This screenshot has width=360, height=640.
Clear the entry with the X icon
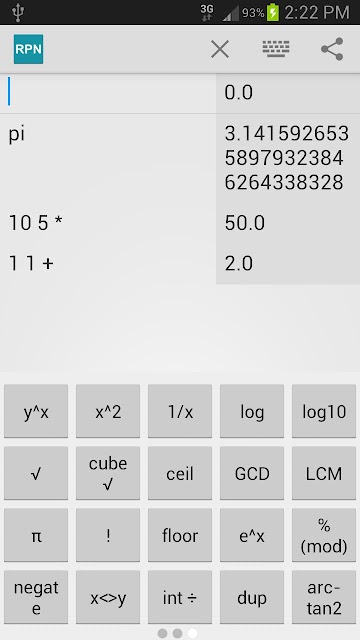[220, 49]
